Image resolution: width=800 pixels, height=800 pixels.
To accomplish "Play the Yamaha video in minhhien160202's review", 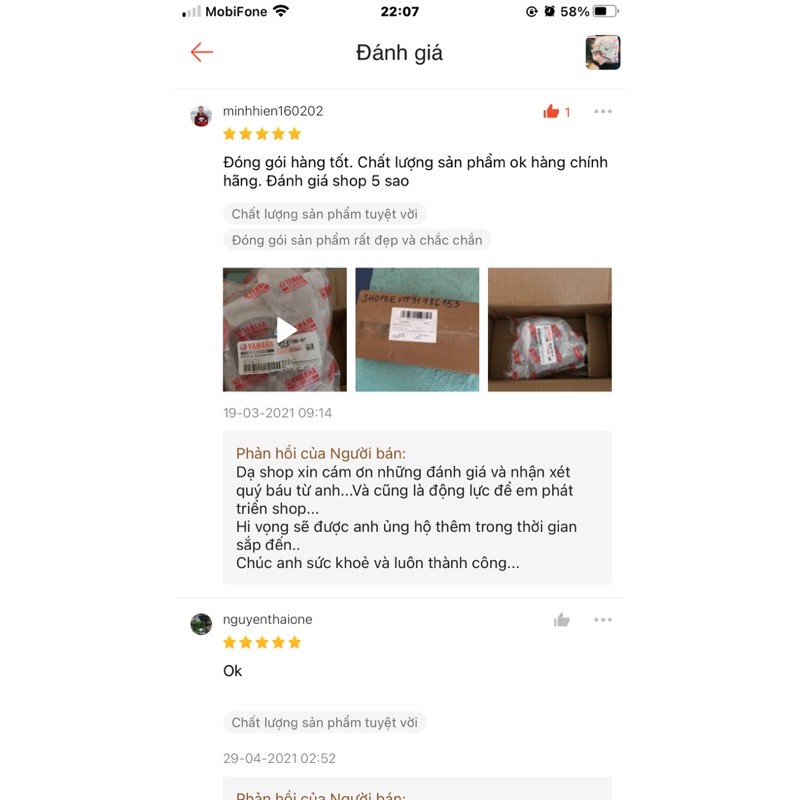I will coord(285,329).
